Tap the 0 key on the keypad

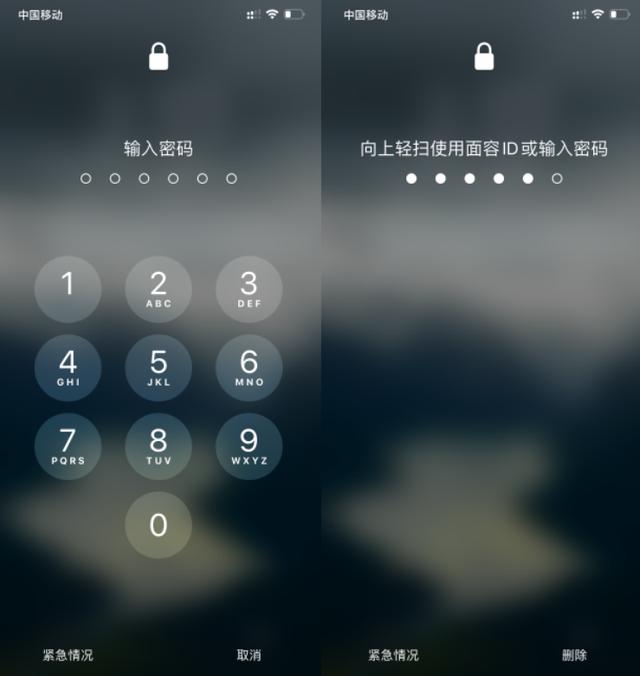(x=158, y=525)
